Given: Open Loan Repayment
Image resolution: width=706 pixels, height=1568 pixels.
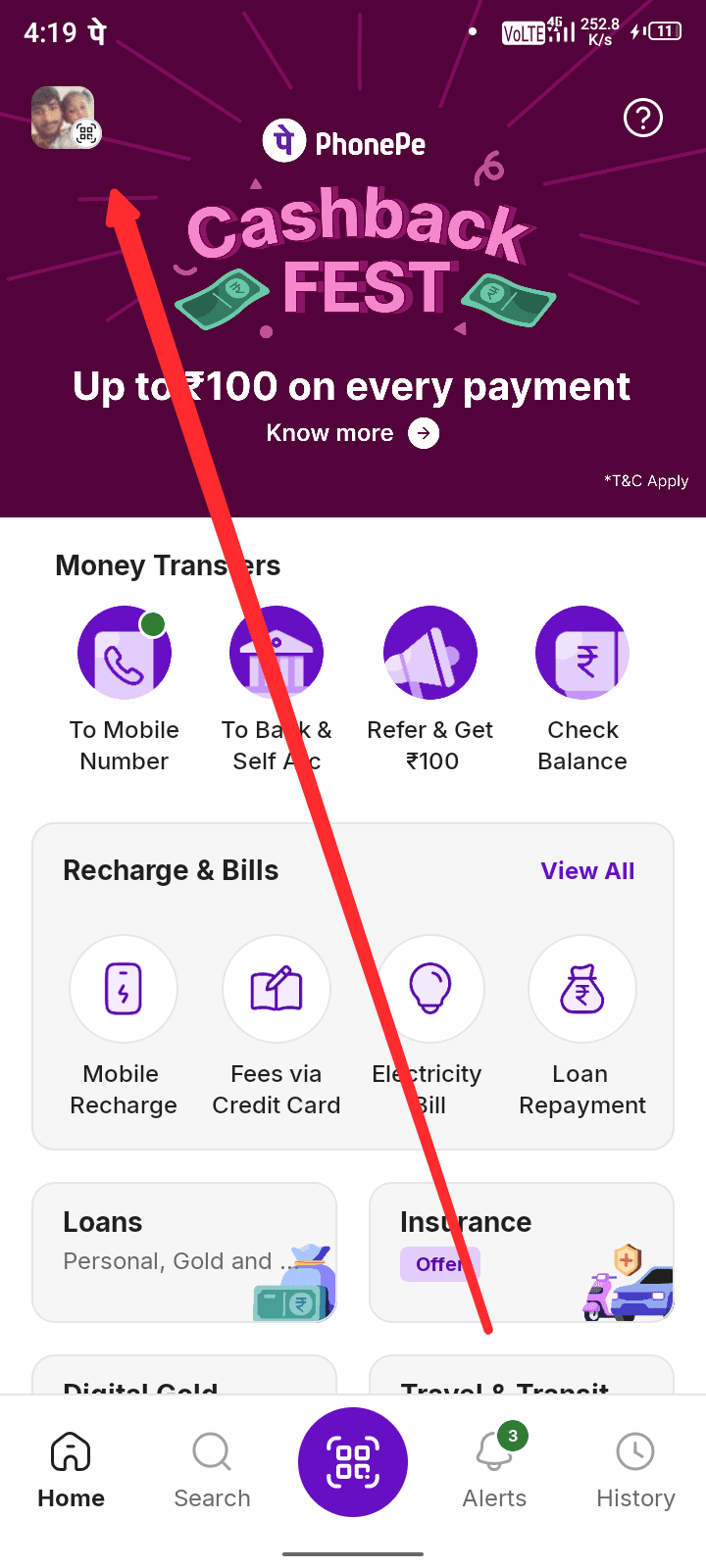Looking at the screenshot, I should (x=582, y=990).
